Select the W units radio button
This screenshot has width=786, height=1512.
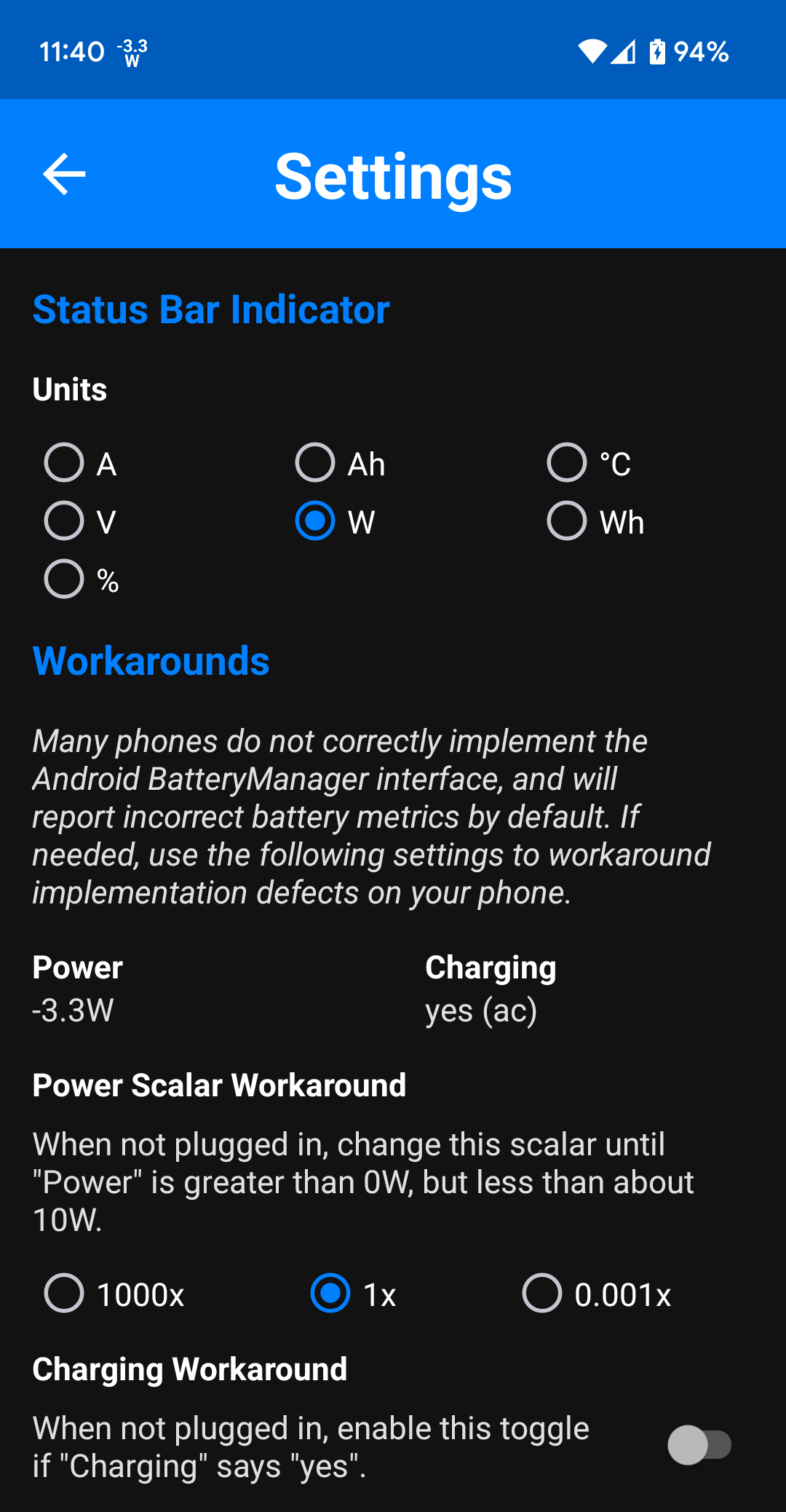click(315, 521)
